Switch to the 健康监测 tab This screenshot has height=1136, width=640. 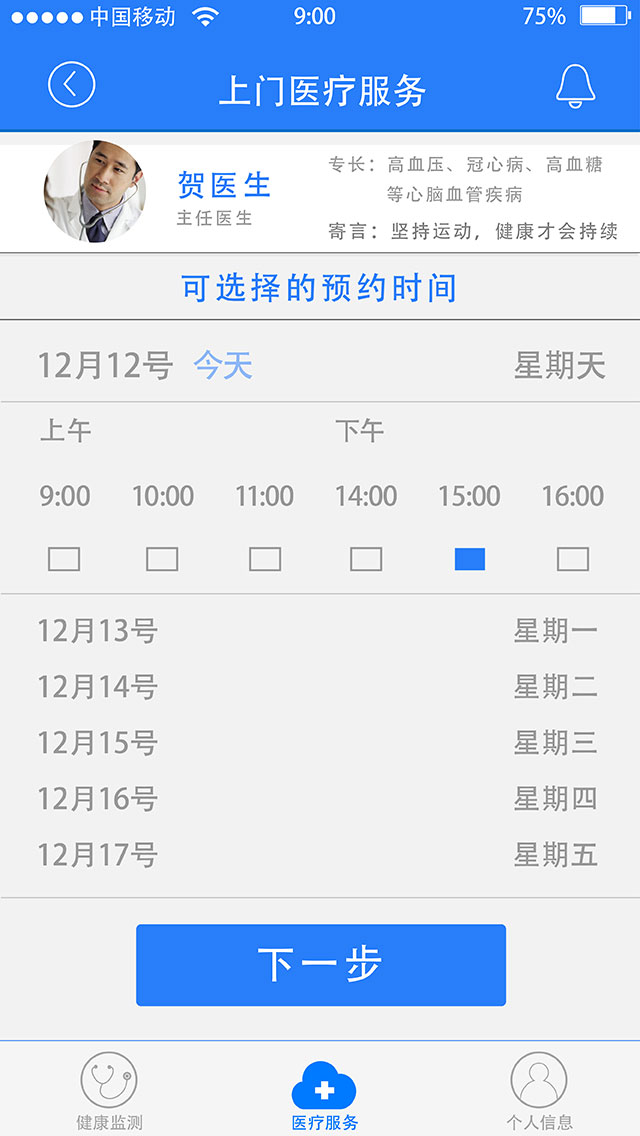109,1091
